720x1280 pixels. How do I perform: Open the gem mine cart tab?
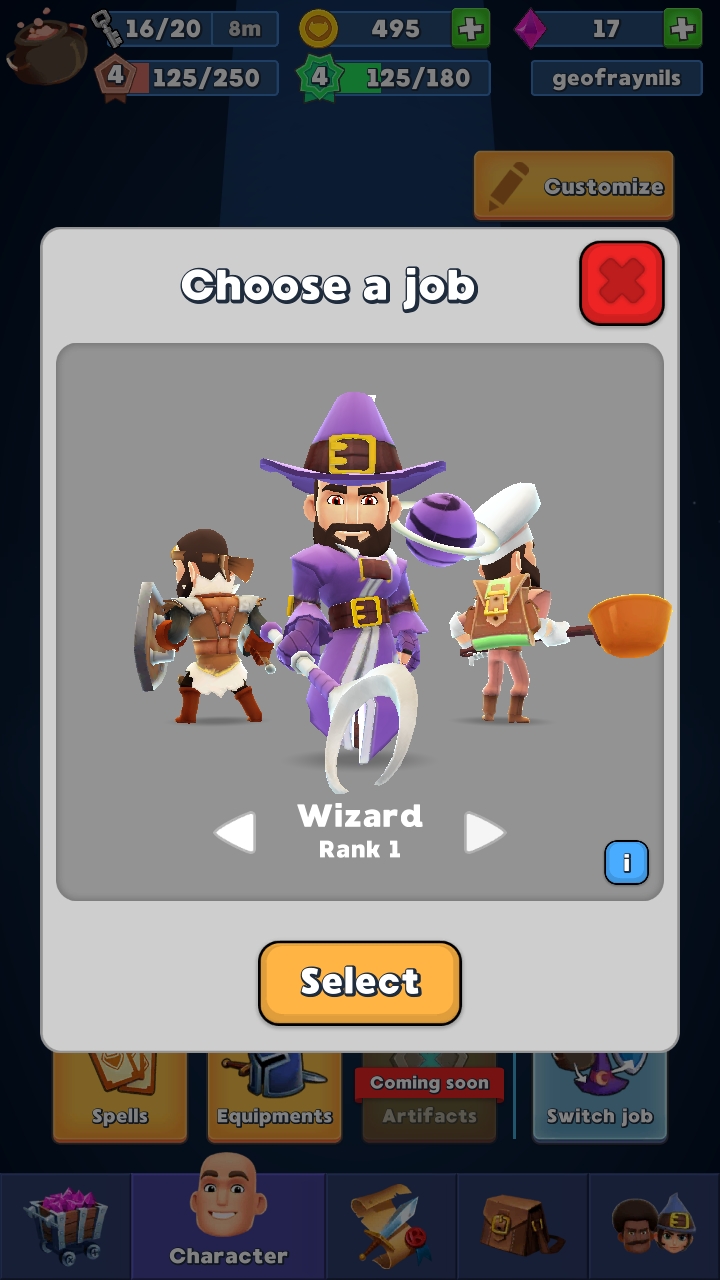(x=66, y=1227)
